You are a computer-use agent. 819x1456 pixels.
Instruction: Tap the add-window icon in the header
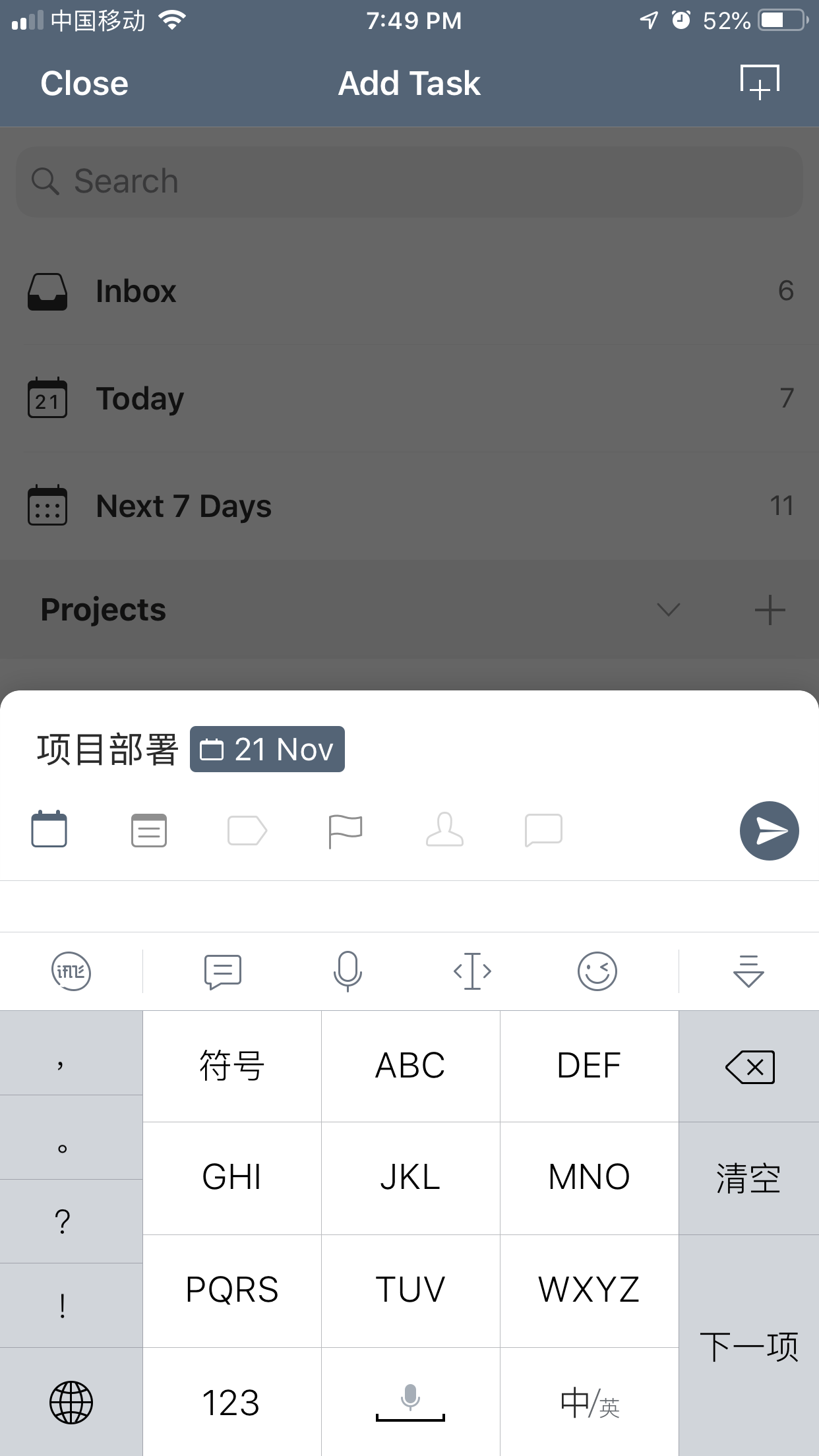[x=759, y=83]
